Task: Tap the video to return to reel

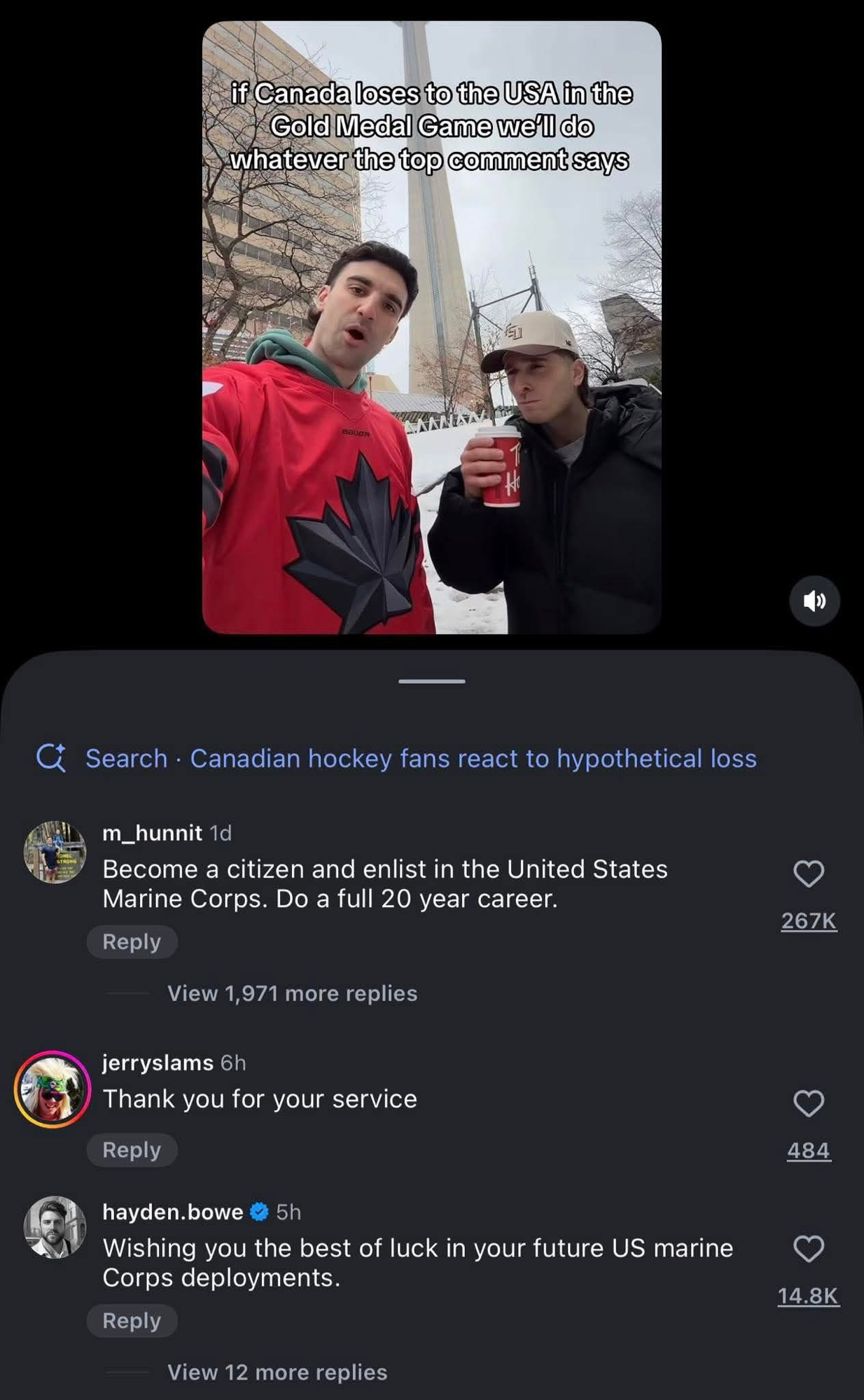Action: pos(431,327)
